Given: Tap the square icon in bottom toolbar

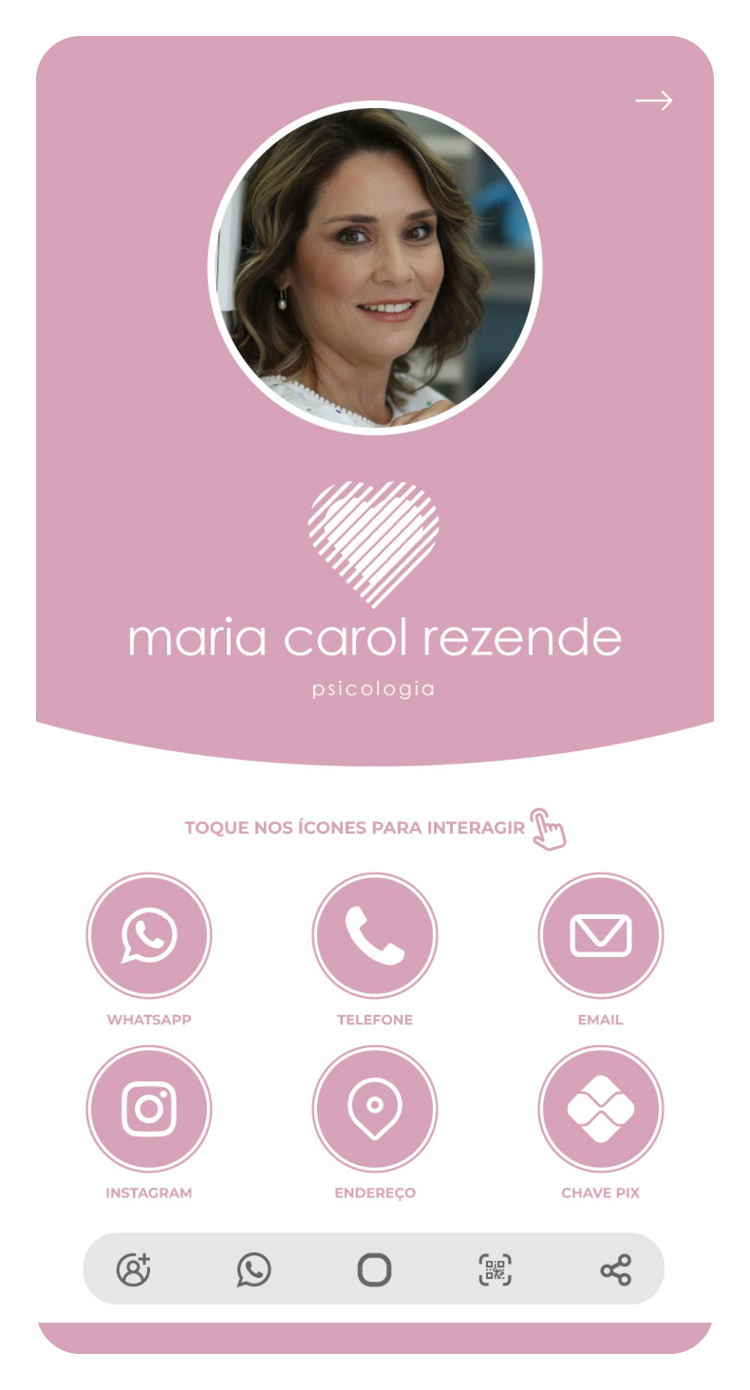Looking at the screenshot, I should coord(374,1270).
